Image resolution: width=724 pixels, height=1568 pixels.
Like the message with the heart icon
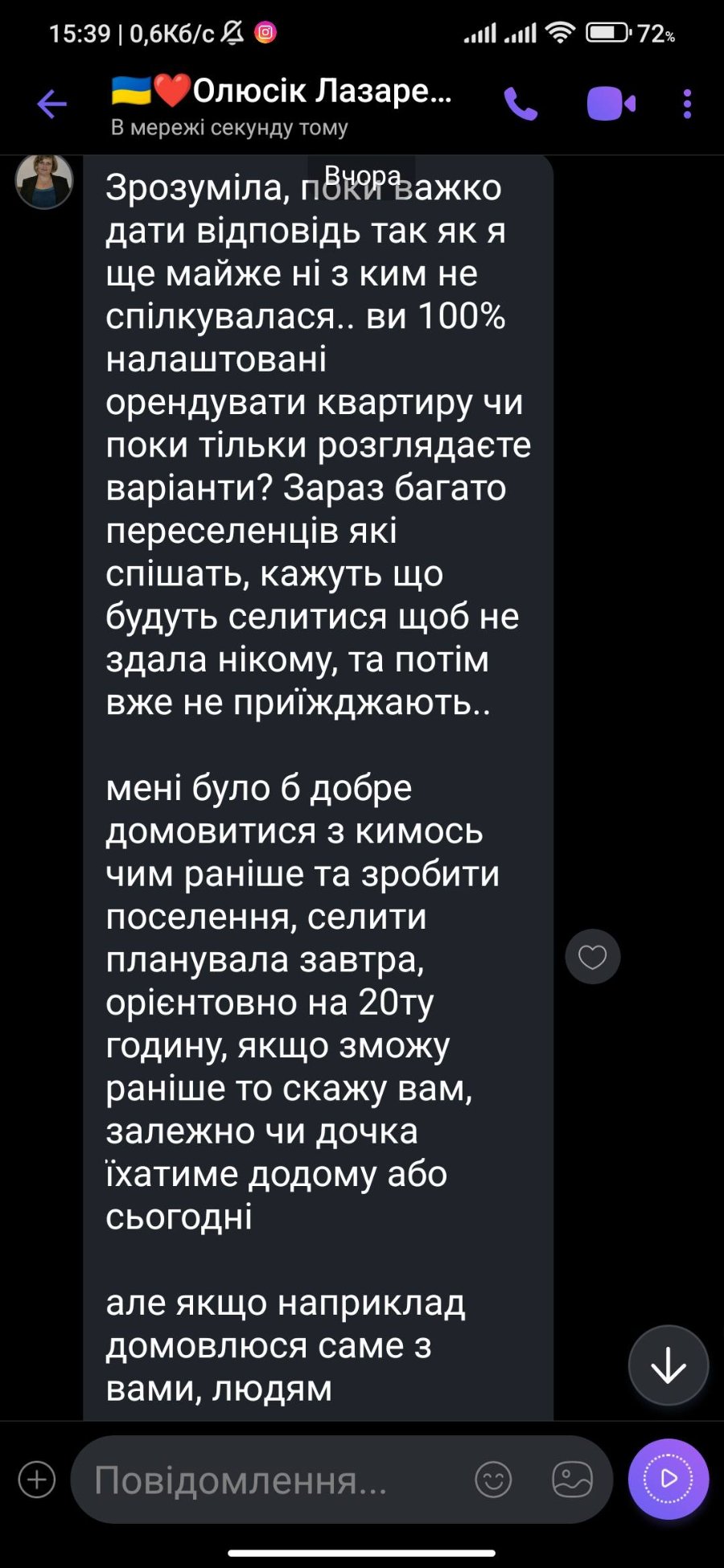[593, 957]
